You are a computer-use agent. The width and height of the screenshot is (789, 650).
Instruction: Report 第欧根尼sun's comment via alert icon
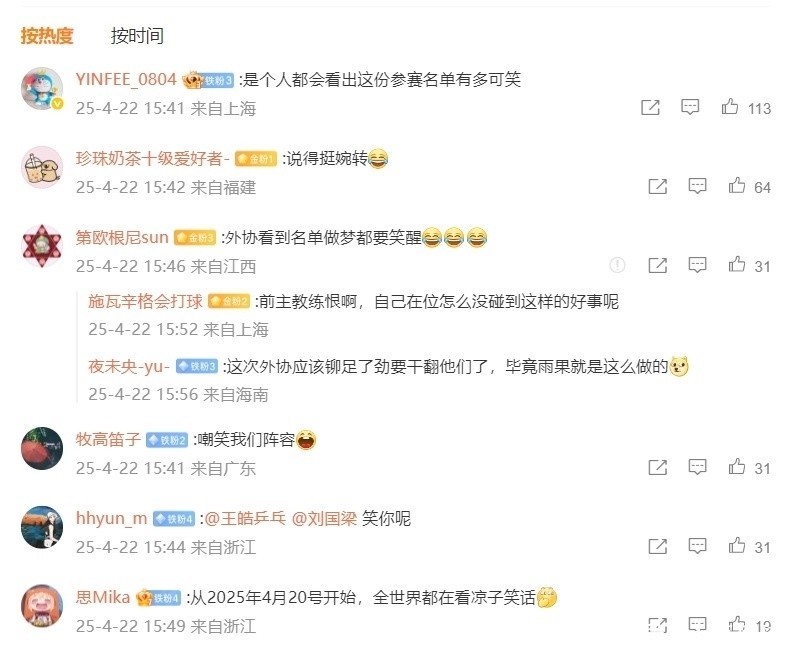click(617, 265)
